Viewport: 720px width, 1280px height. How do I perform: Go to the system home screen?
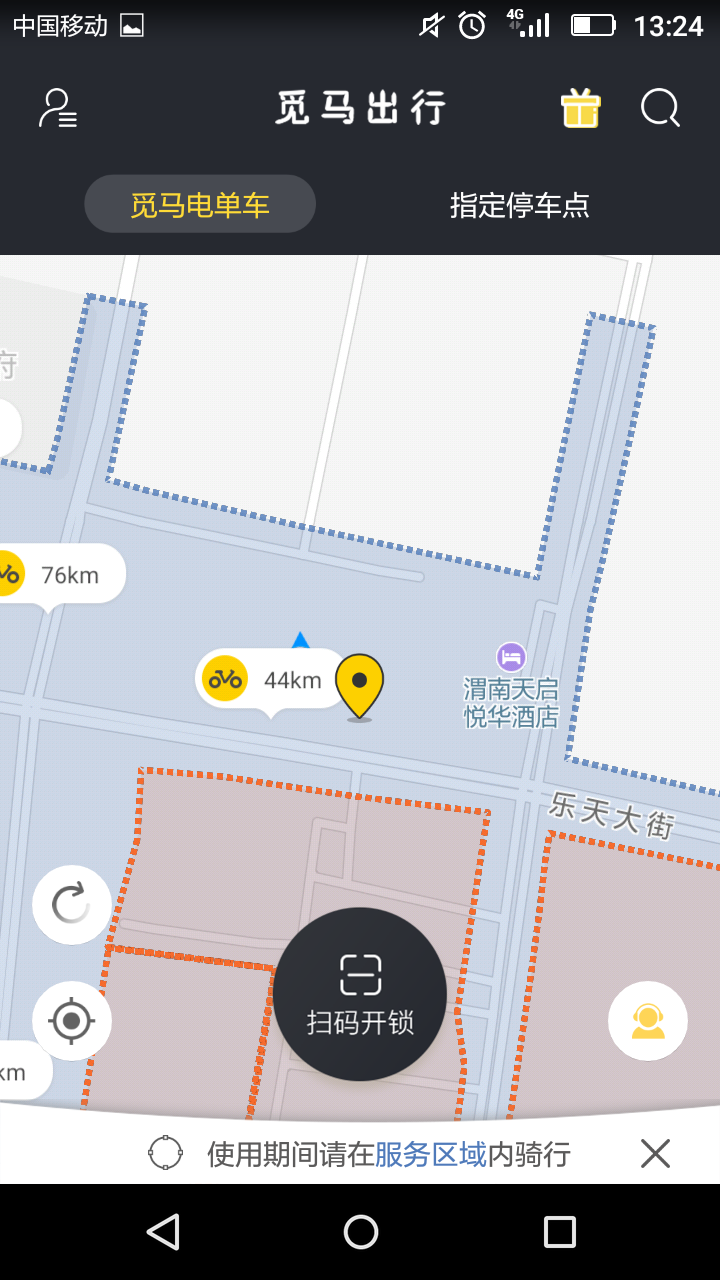360,1232
